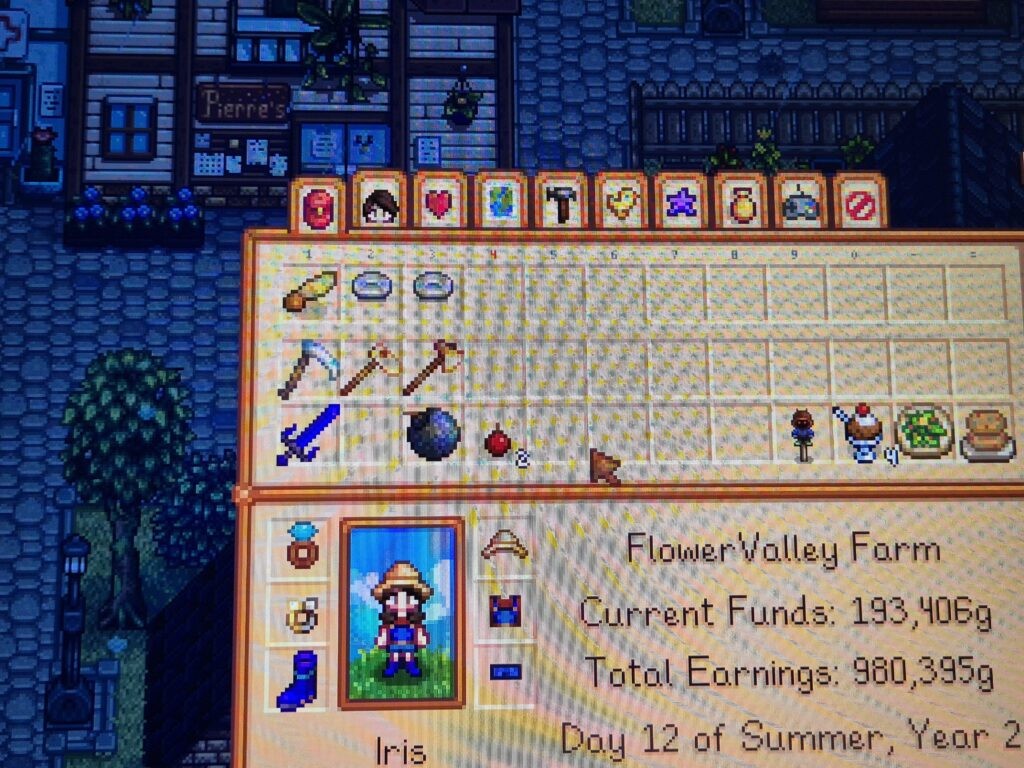This screenshot has width=1024, height=768.
Task: Switch to the Social heart tab
Action: coord(439,204)
